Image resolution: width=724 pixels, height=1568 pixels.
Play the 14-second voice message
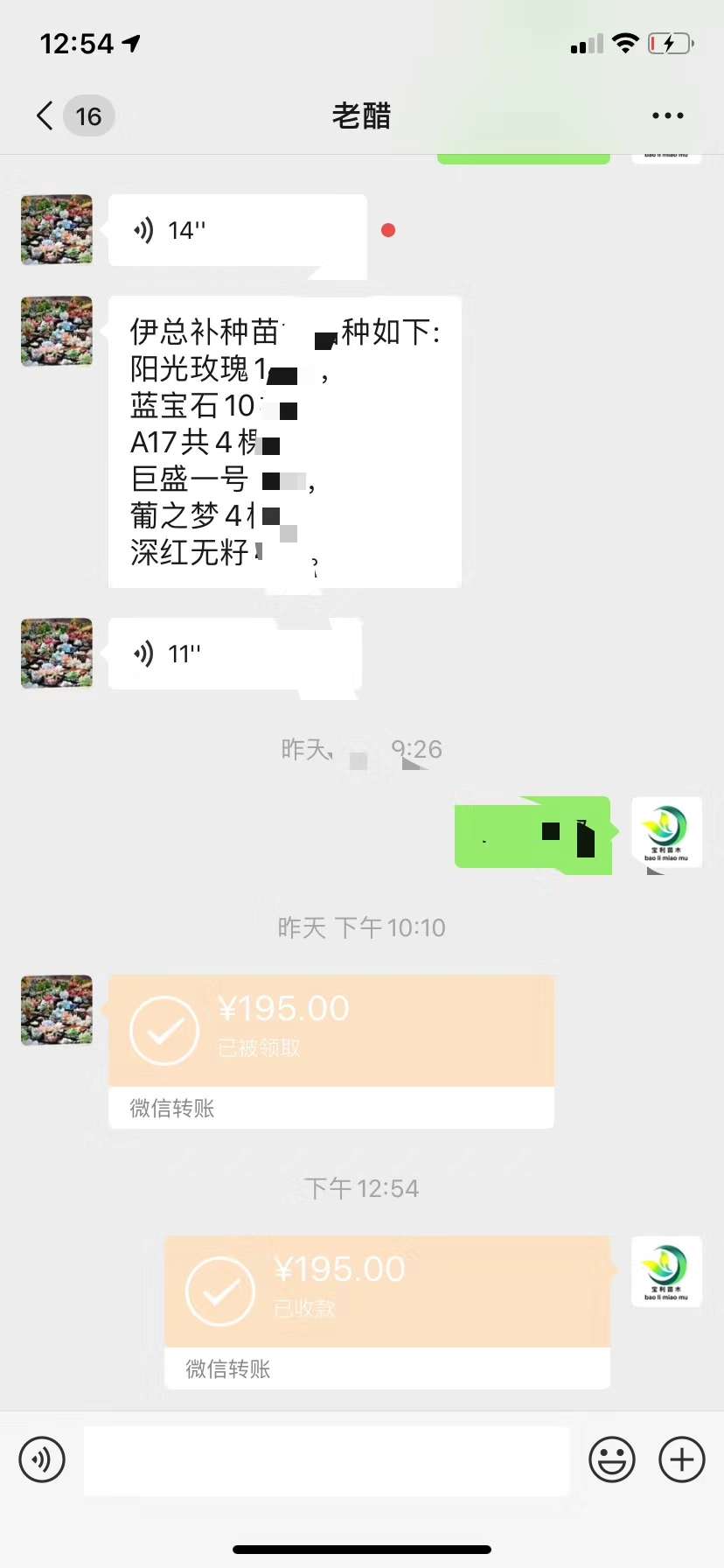pos(237,230)
